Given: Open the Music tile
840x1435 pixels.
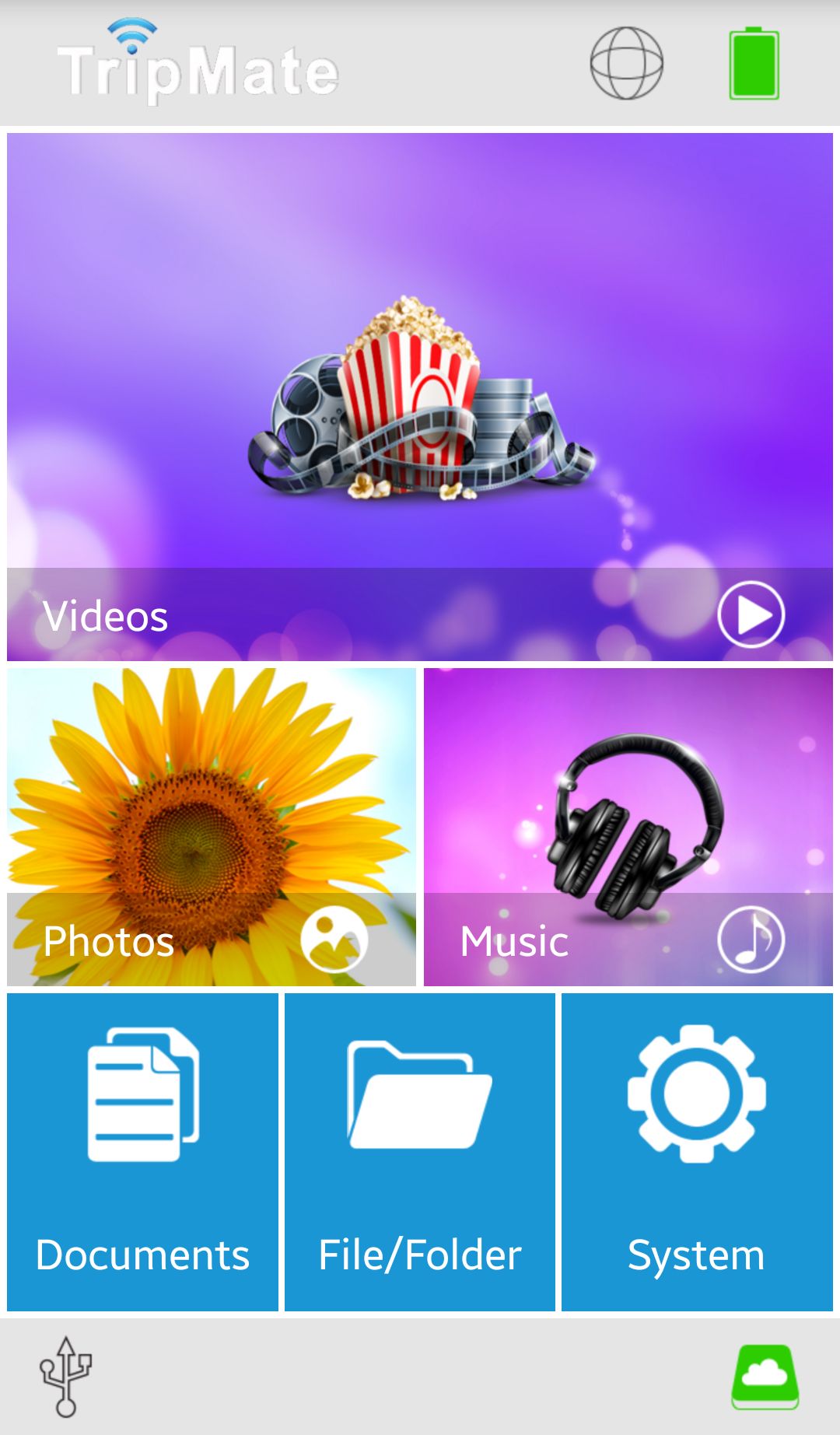Looking at the screenshot, I should [x=628, y=827].
